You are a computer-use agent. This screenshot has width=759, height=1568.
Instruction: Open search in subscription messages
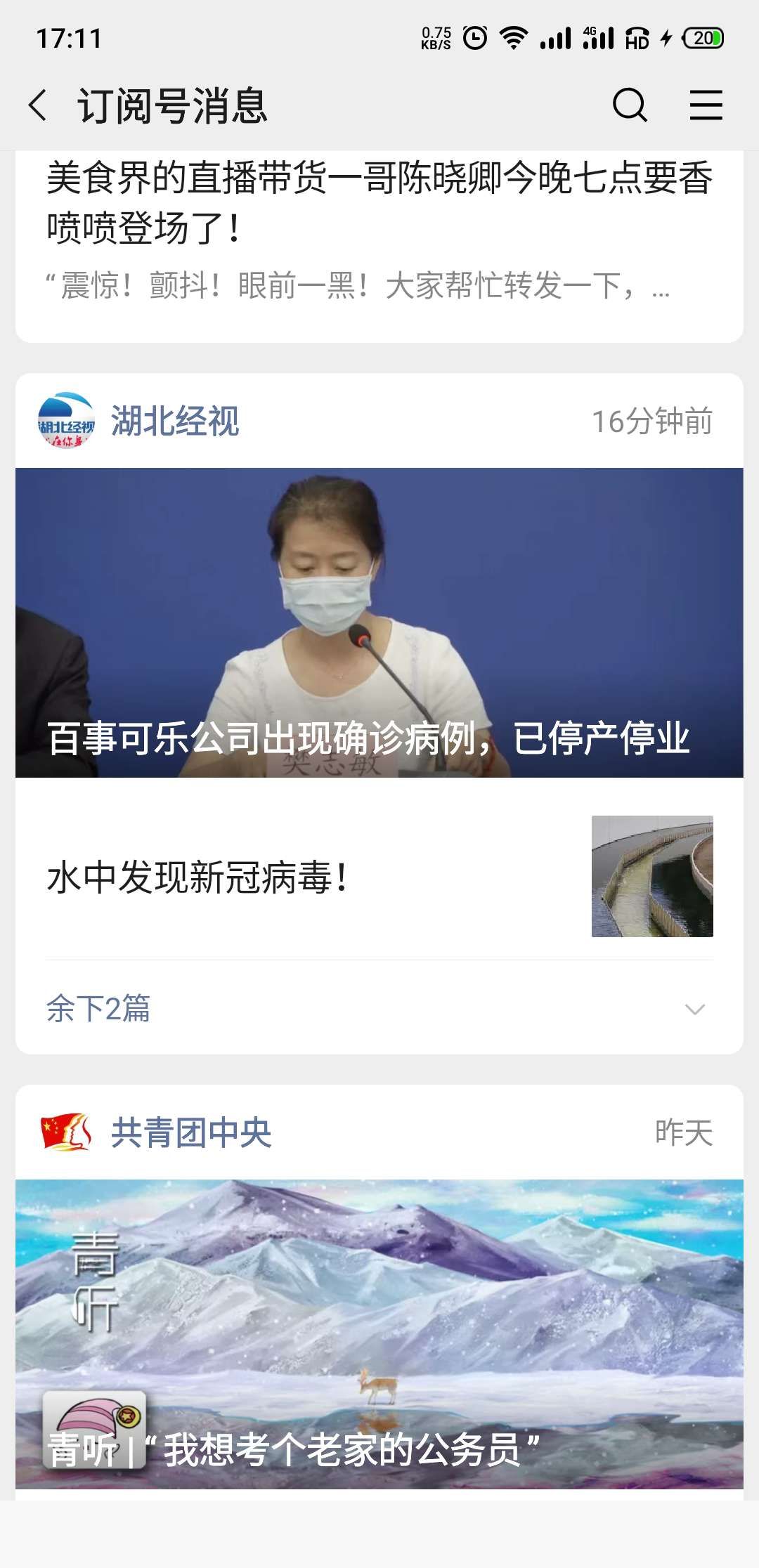[x=629, y=106]
